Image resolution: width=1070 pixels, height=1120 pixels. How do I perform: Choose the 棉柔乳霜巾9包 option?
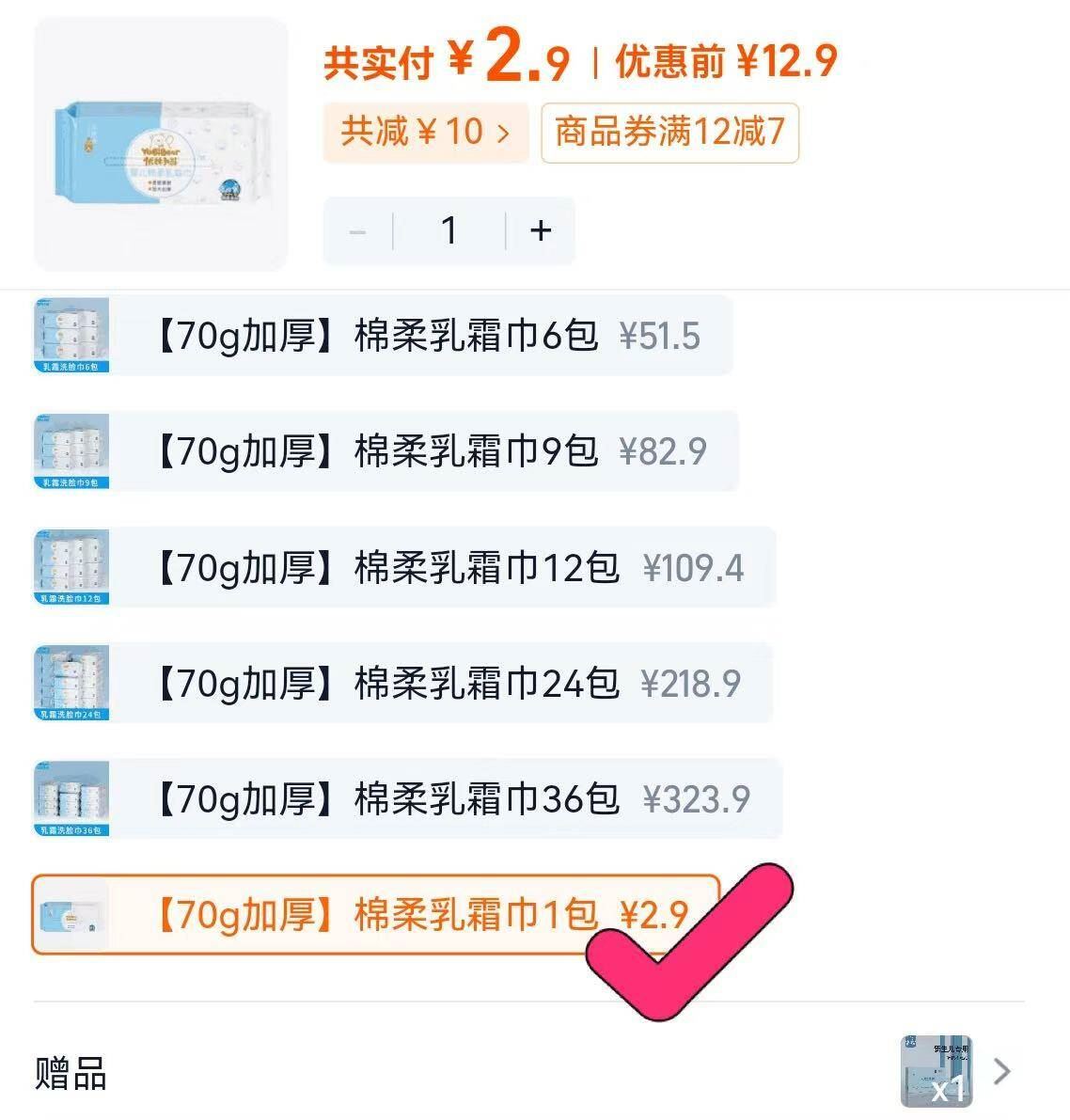[x=386, y=451]
